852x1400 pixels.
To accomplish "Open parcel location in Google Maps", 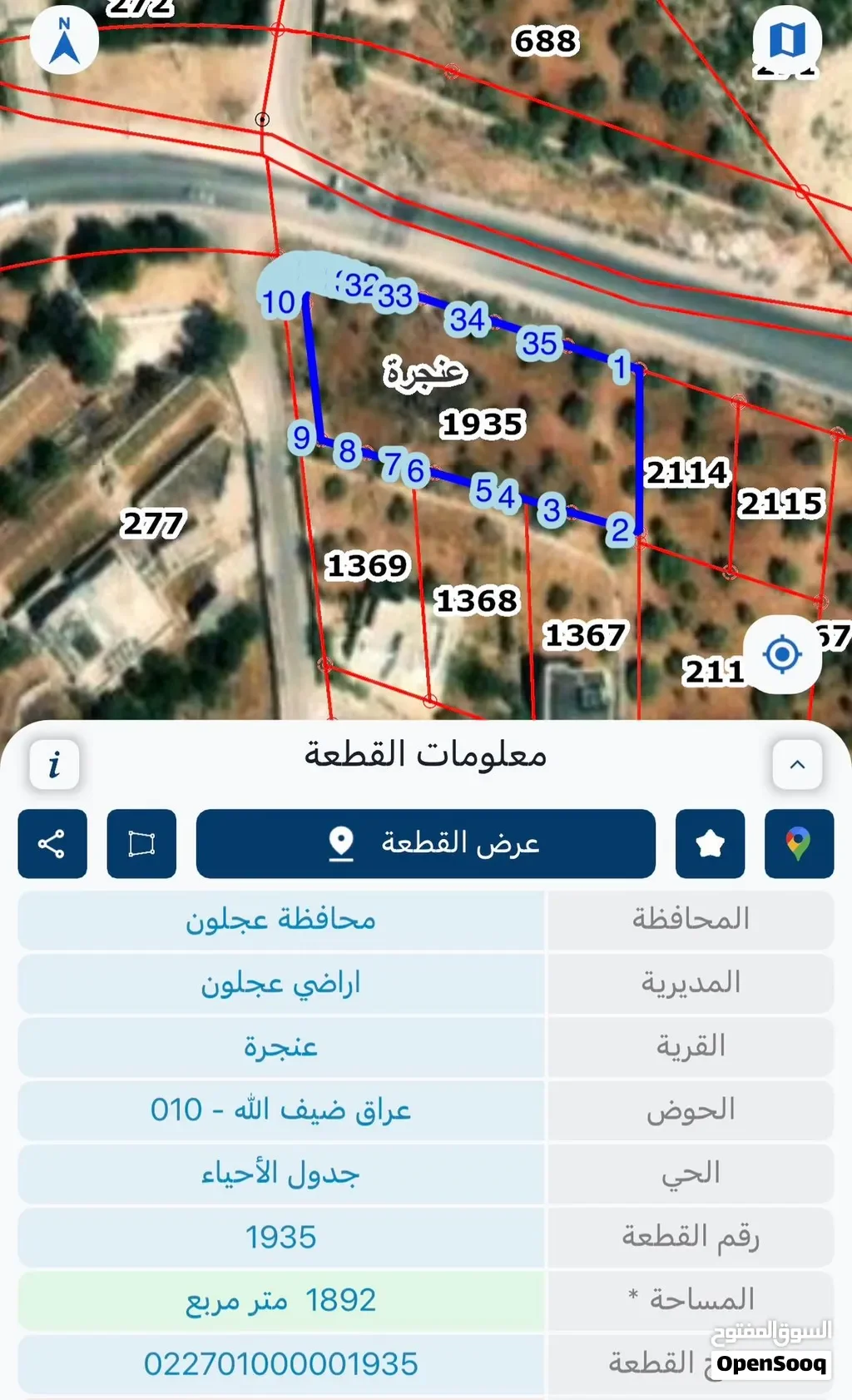I will (x=799, y=844).
